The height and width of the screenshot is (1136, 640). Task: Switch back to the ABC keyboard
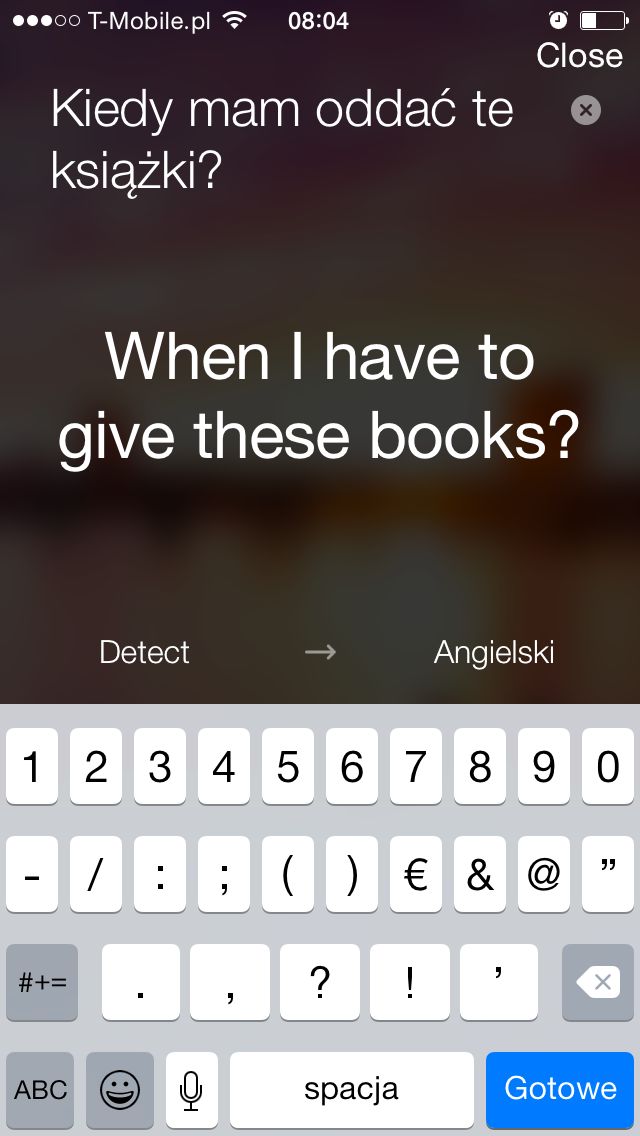click(40, 1089)
